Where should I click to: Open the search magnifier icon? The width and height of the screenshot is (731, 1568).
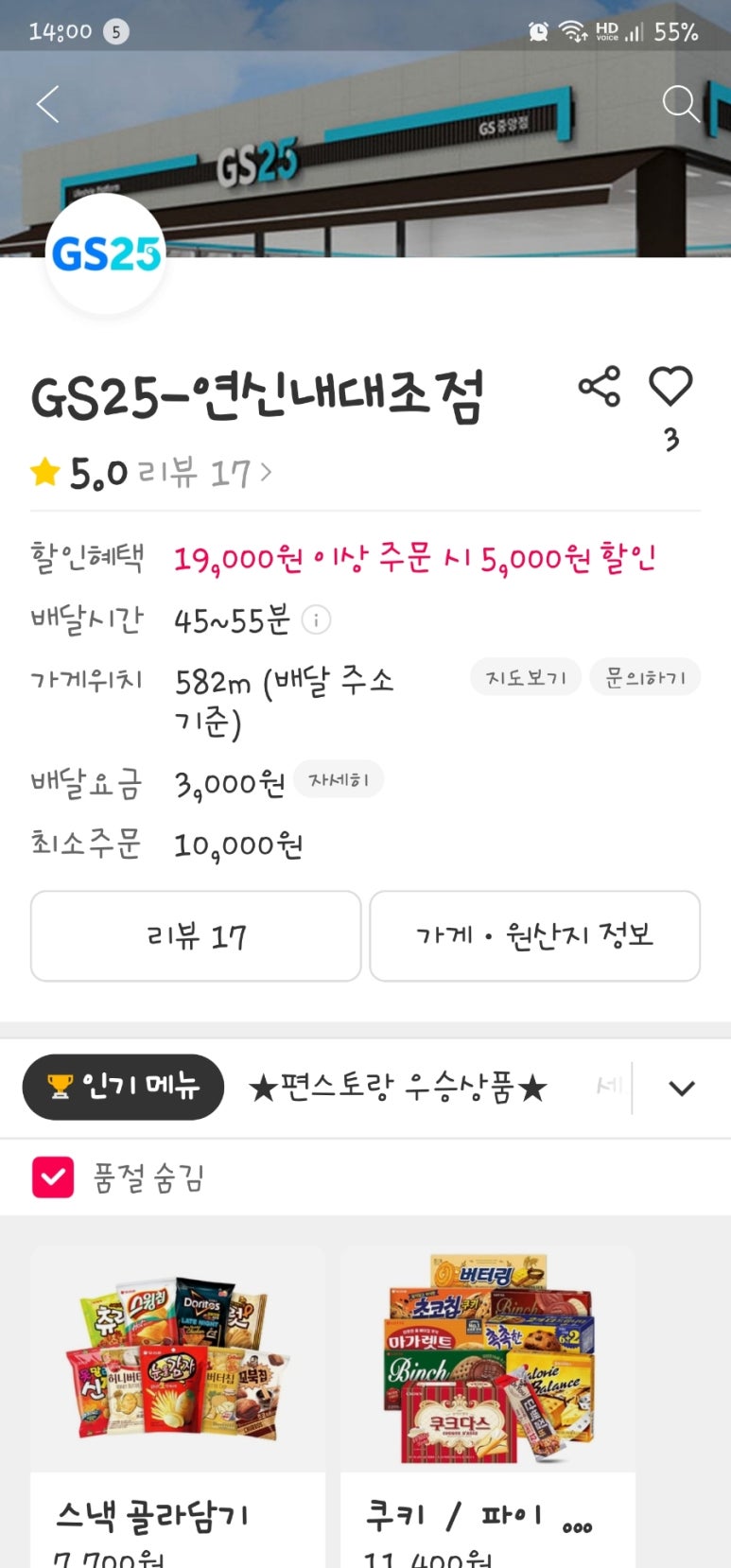coord(680,104)
